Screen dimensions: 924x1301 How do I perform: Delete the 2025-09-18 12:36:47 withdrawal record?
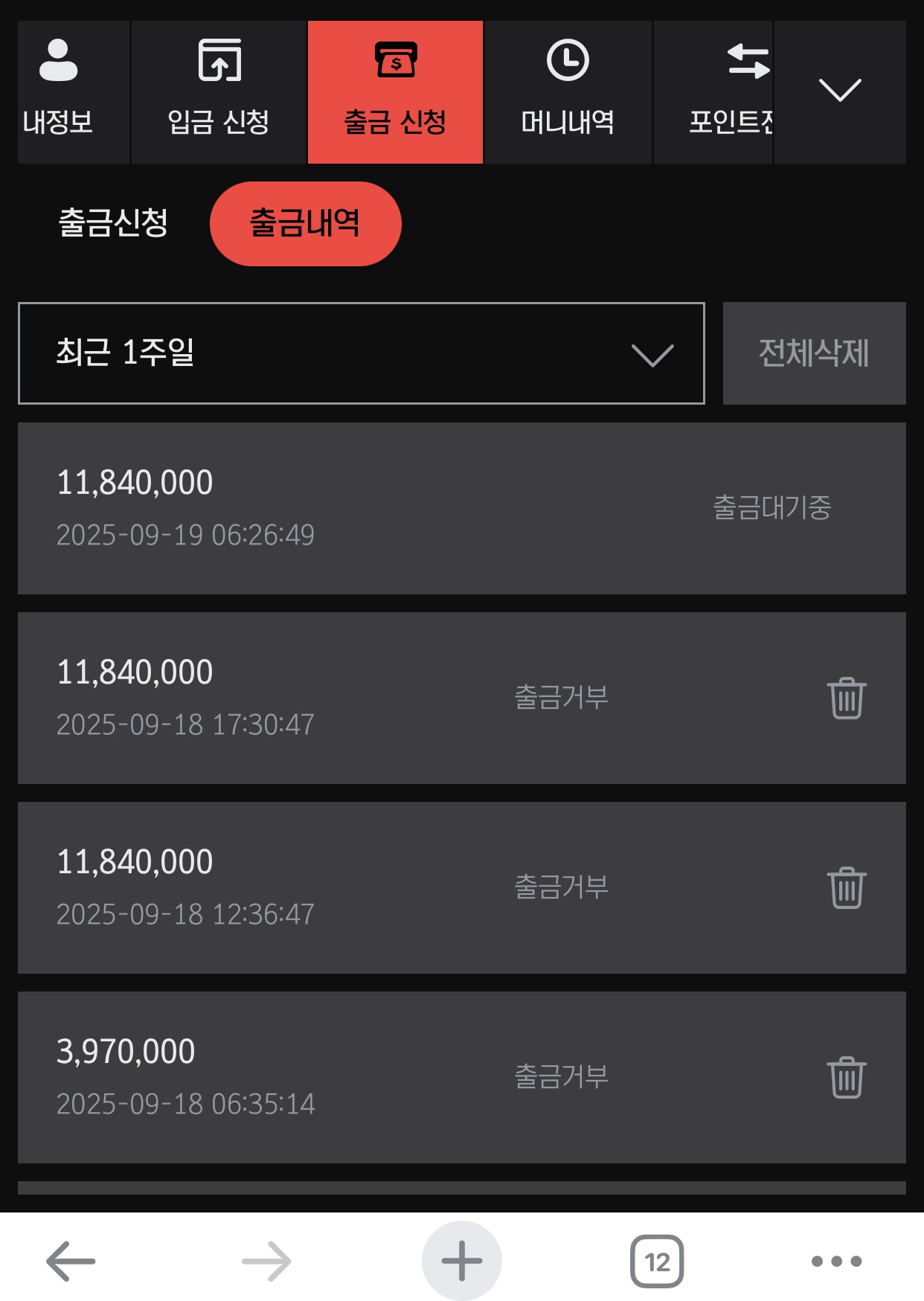[x=847, y=887]
